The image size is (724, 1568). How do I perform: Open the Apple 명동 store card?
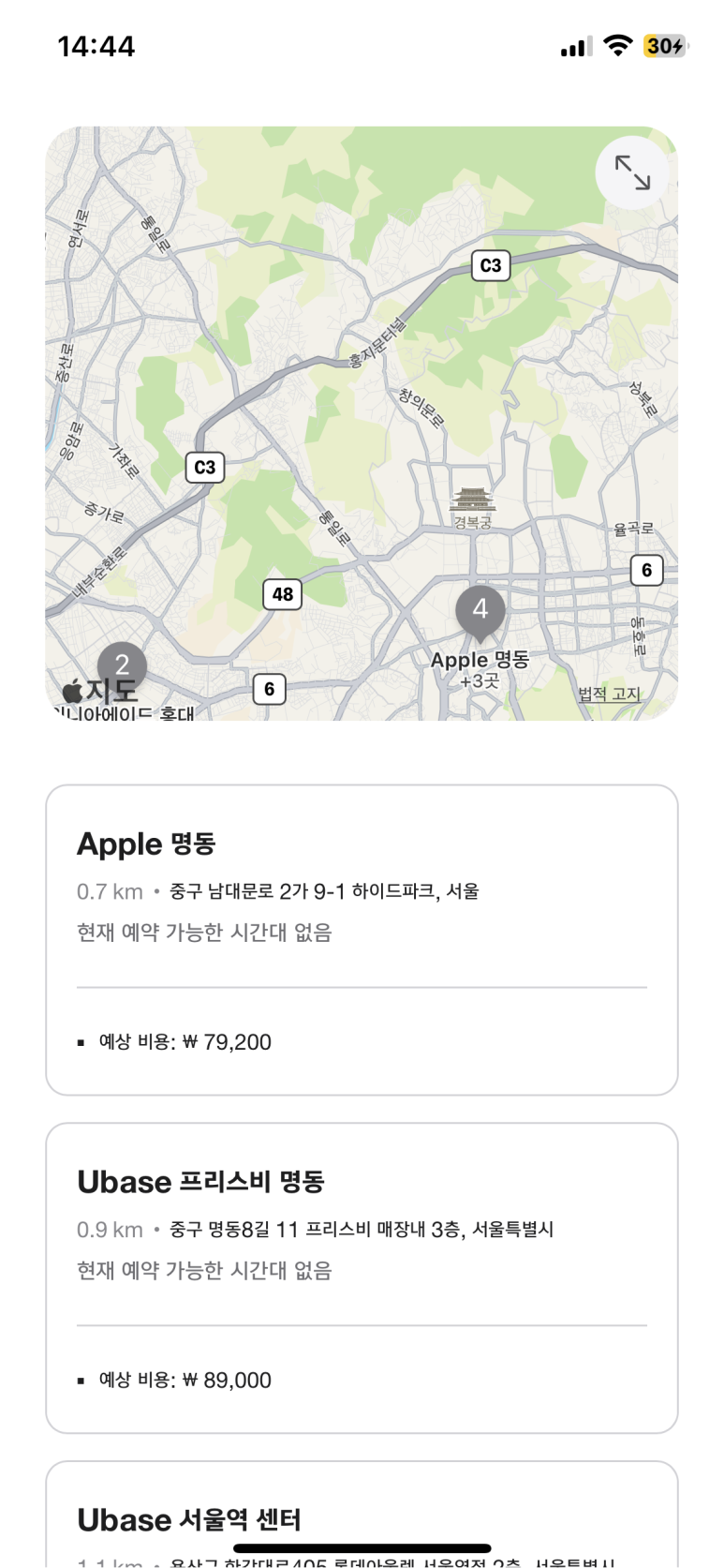click(x=362, y=939)
